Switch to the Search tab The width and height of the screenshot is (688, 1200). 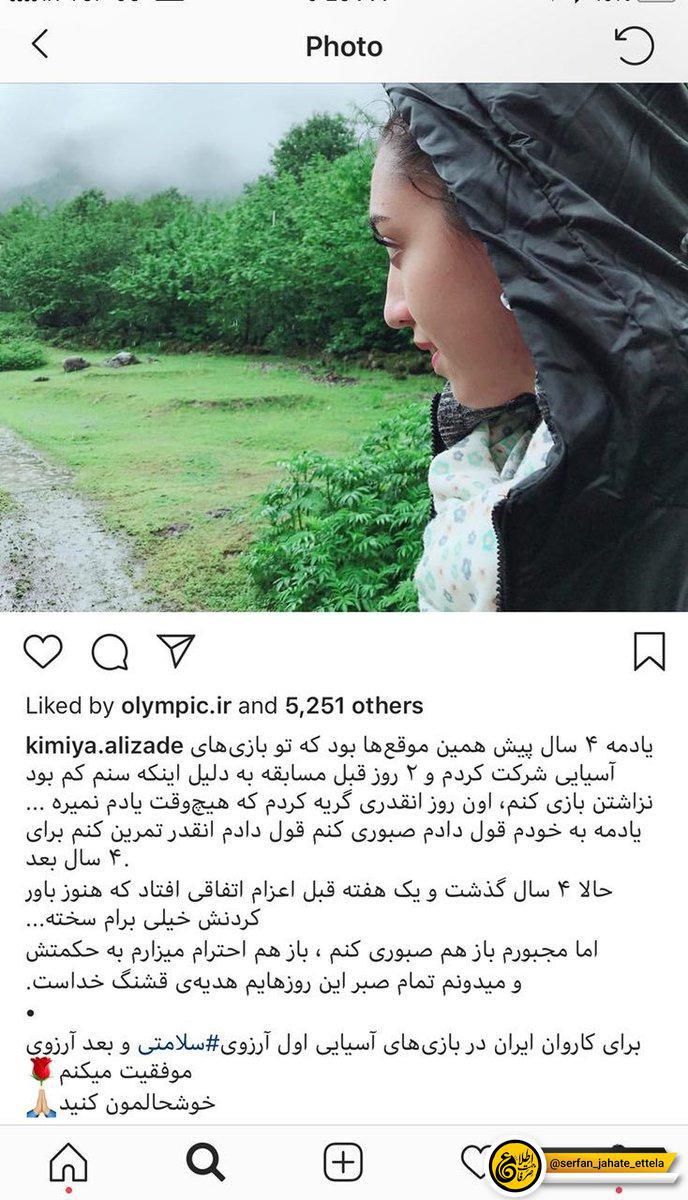[205, 1162]
